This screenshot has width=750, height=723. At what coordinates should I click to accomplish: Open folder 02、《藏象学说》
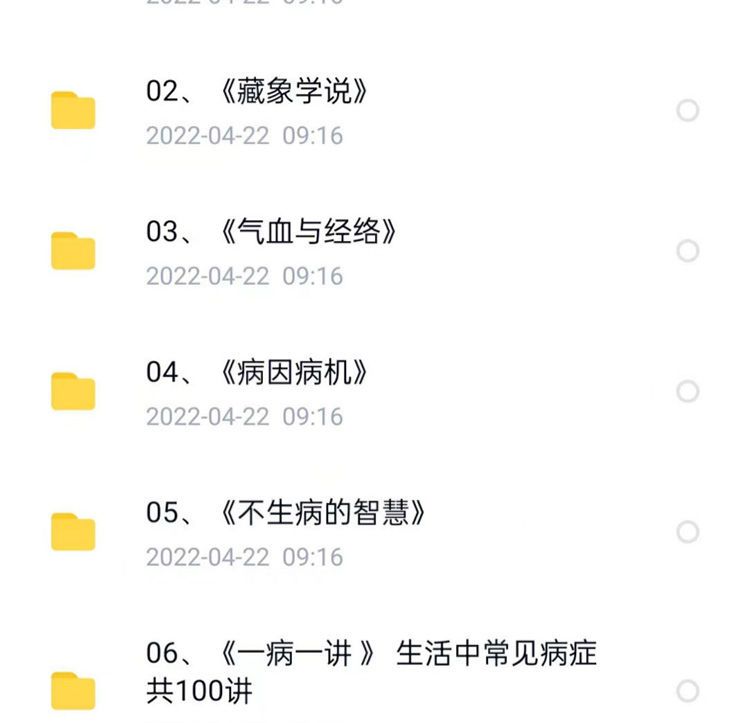[257, 92]
